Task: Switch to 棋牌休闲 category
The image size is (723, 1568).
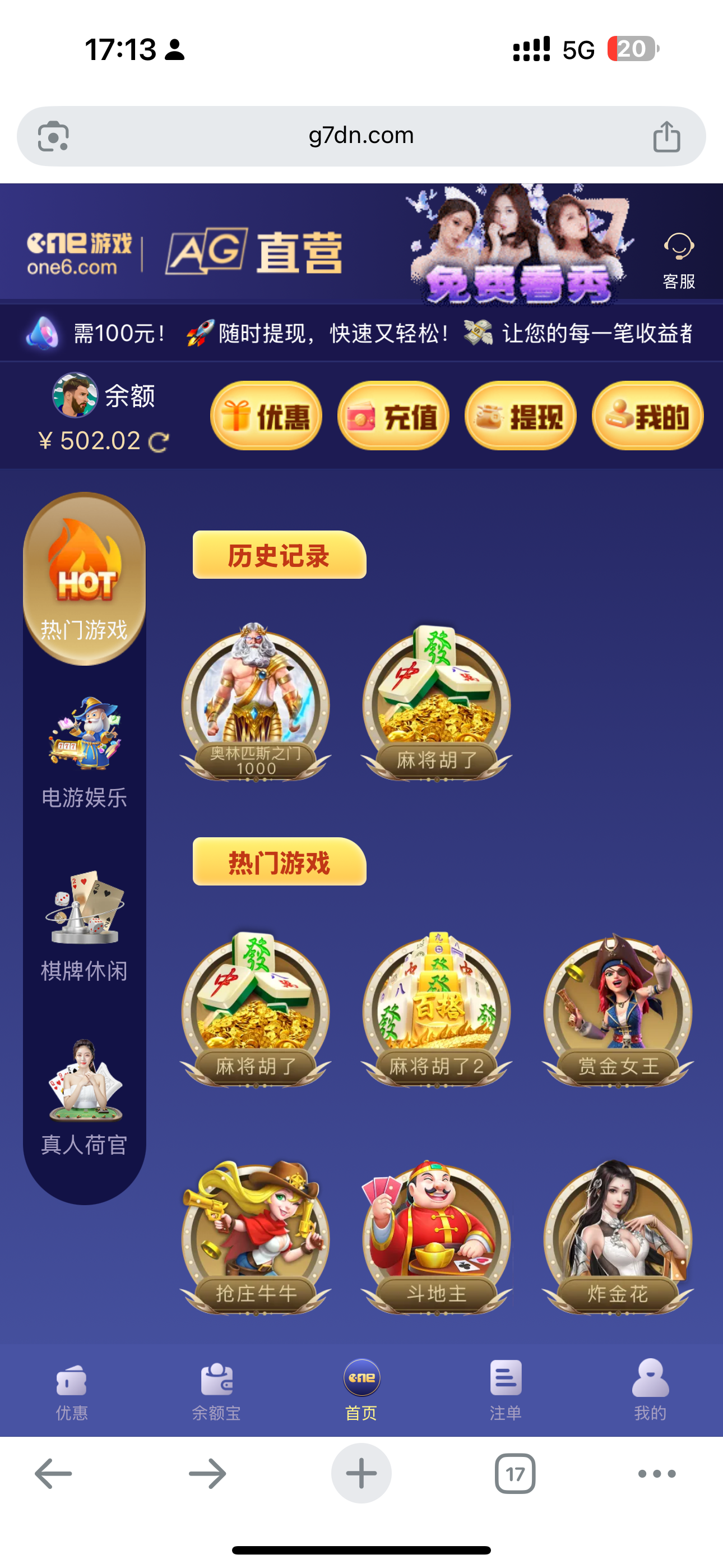Action: coord(84,926)
